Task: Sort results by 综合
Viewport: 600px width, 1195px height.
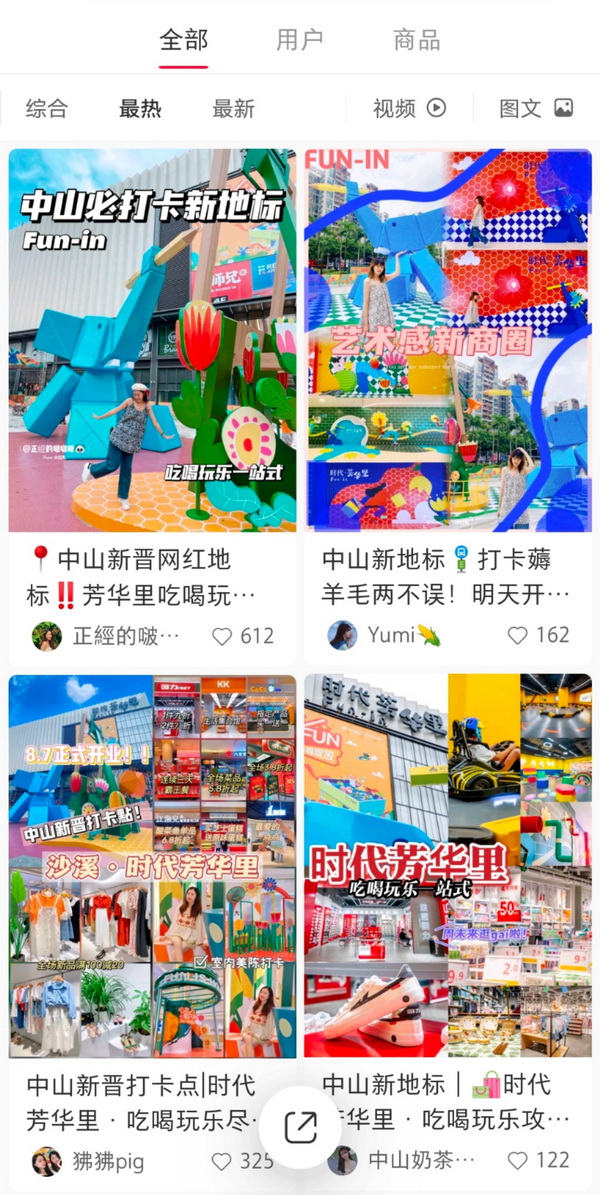Action: click(x=47, y=108)
